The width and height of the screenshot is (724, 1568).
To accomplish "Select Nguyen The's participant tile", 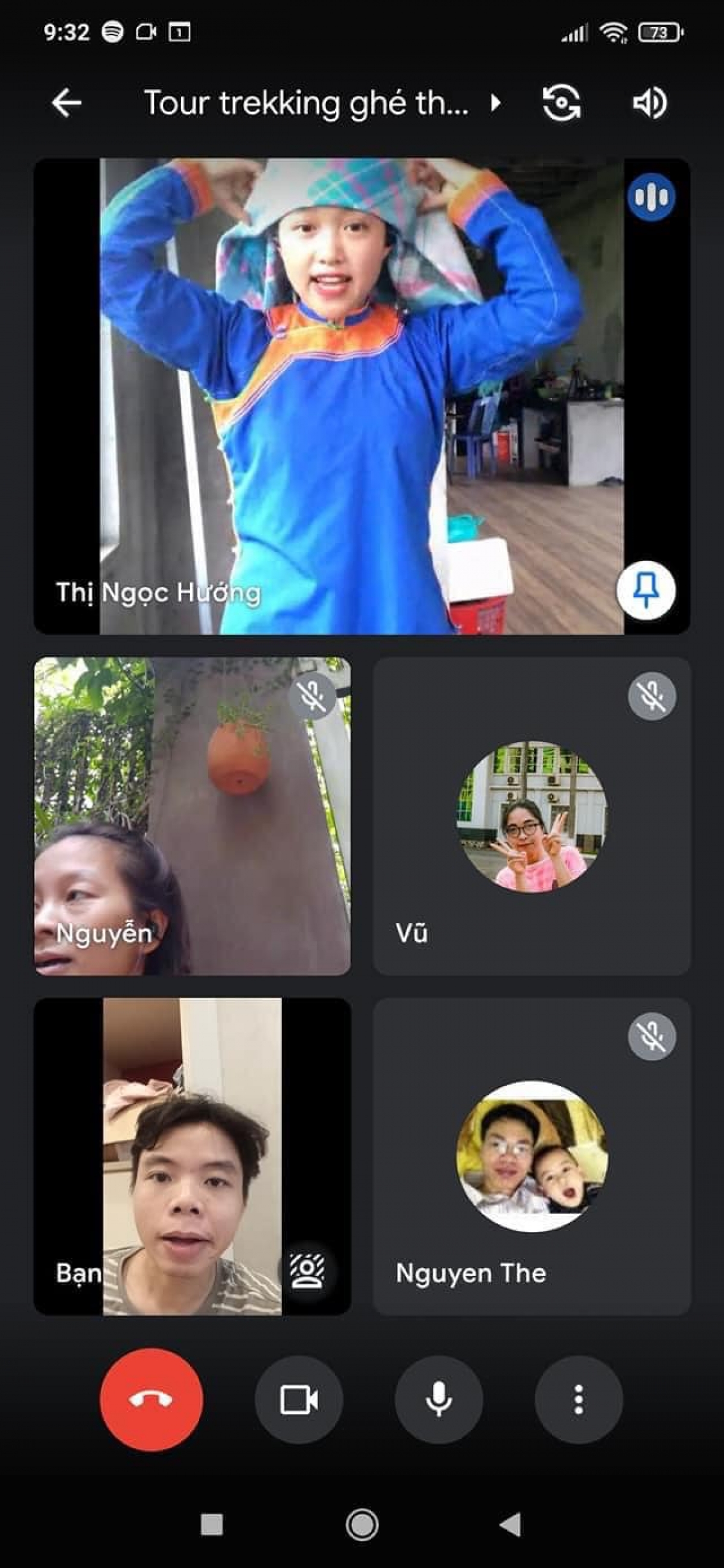I will coord(532,1156).
